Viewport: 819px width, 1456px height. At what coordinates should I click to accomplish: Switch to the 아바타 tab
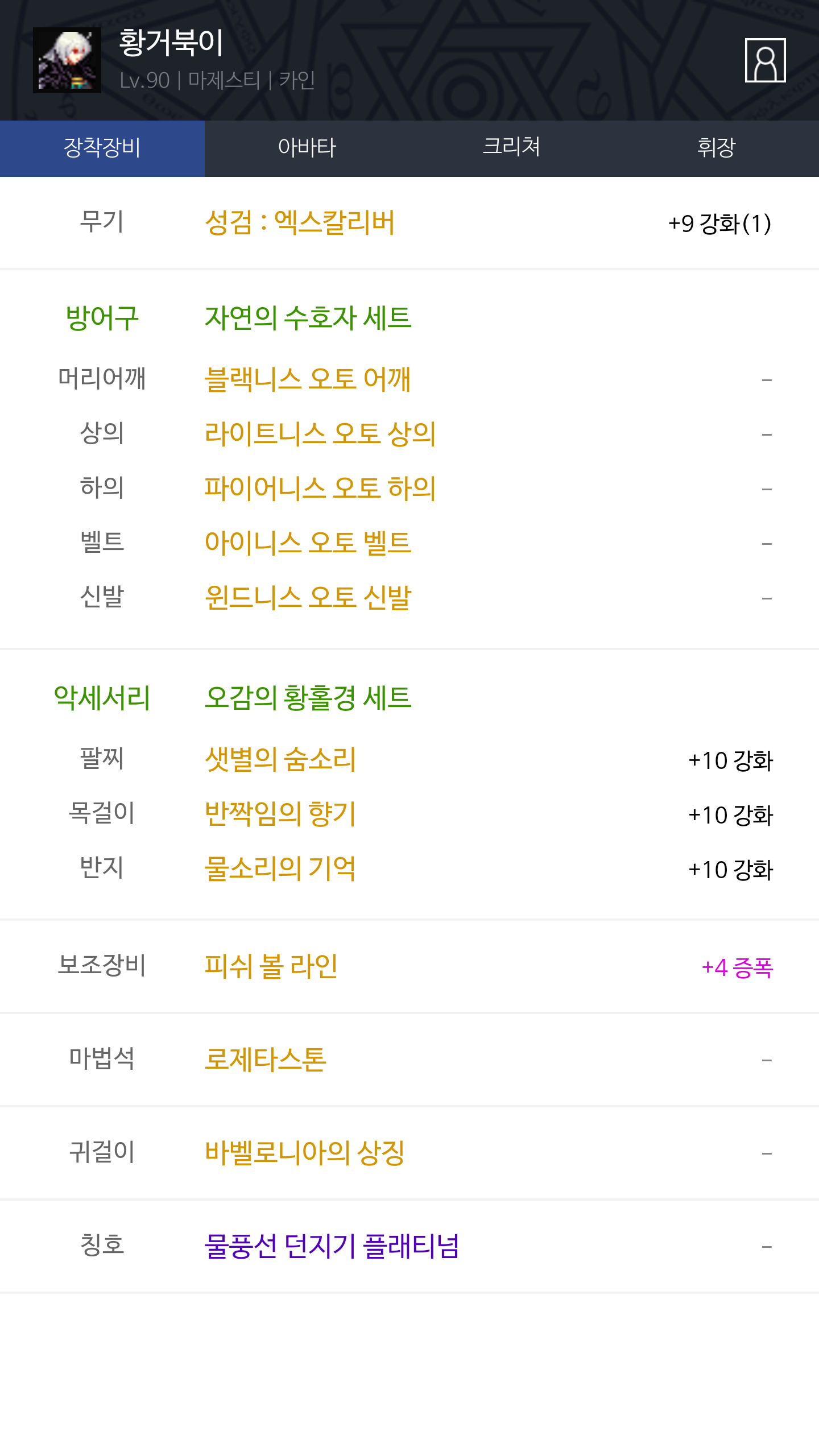[x=307, y=148]
